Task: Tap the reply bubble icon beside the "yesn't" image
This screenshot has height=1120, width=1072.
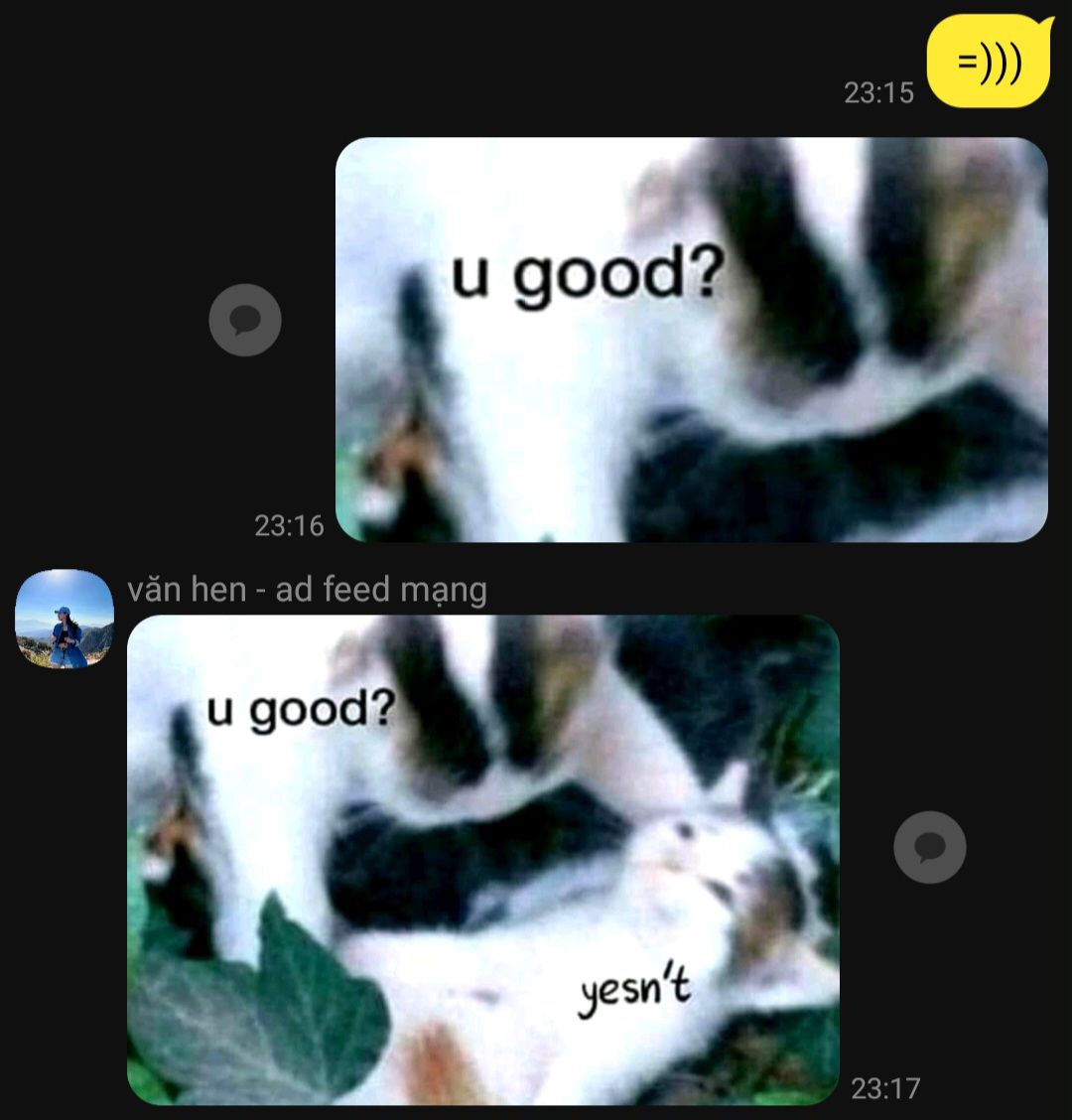Action: (x=929, y=847)
